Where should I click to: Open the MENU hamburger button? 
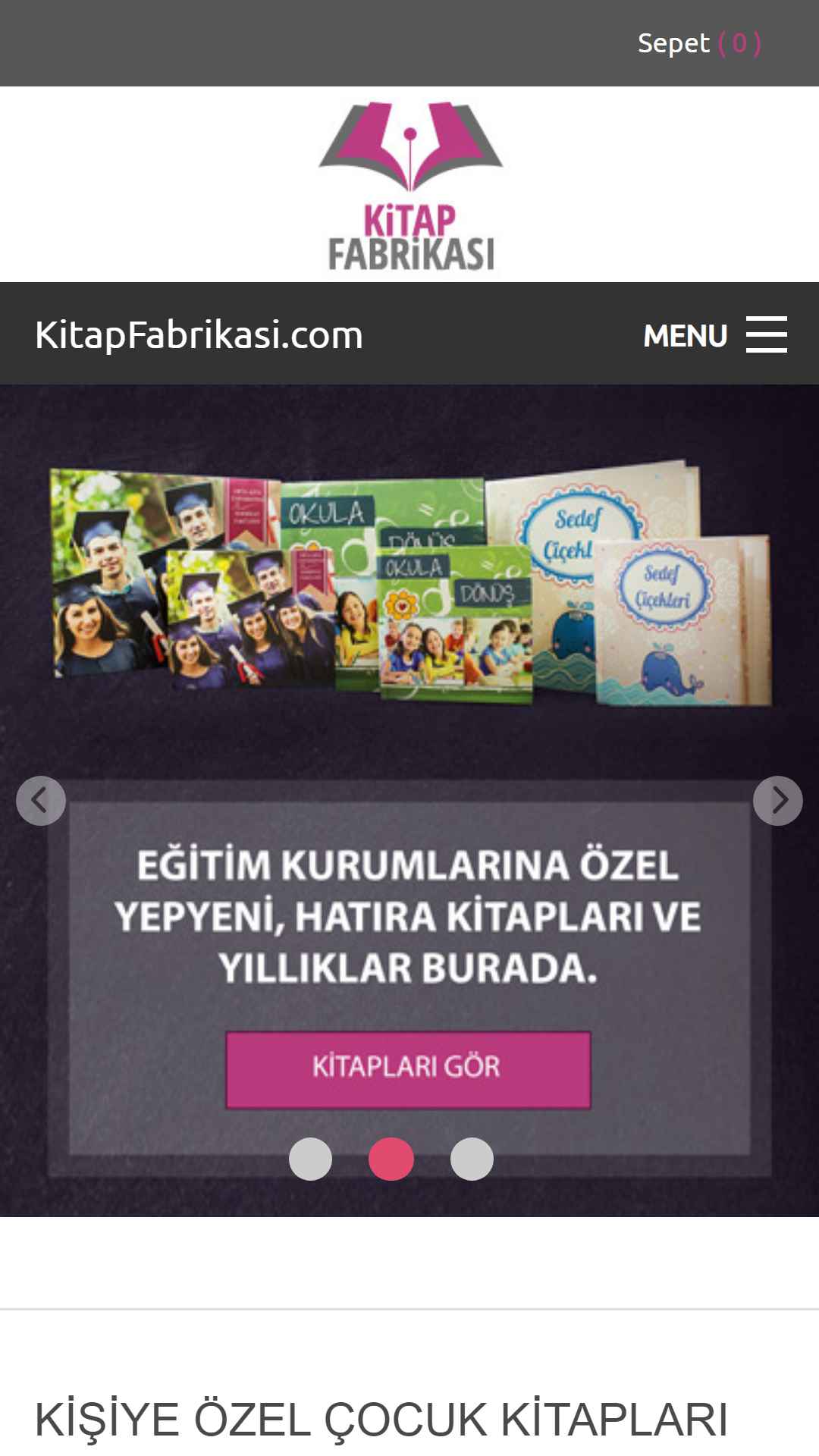tap(715, 334)
